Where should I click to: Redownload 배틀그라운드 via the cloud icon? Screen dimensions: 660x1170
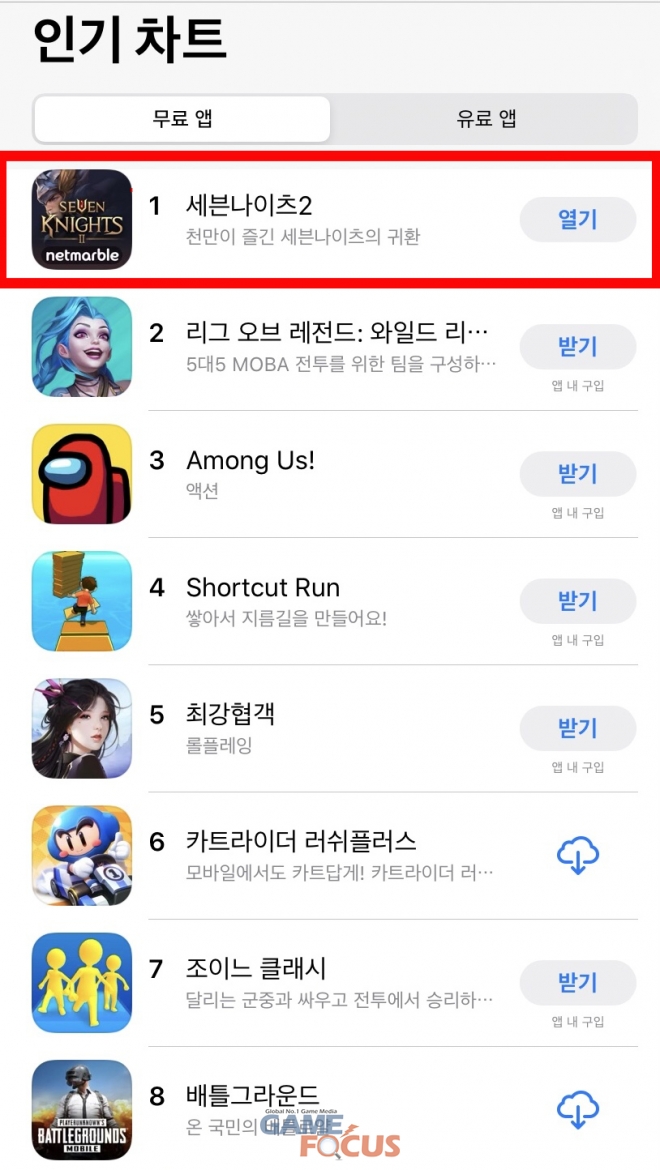[577, 1109]
